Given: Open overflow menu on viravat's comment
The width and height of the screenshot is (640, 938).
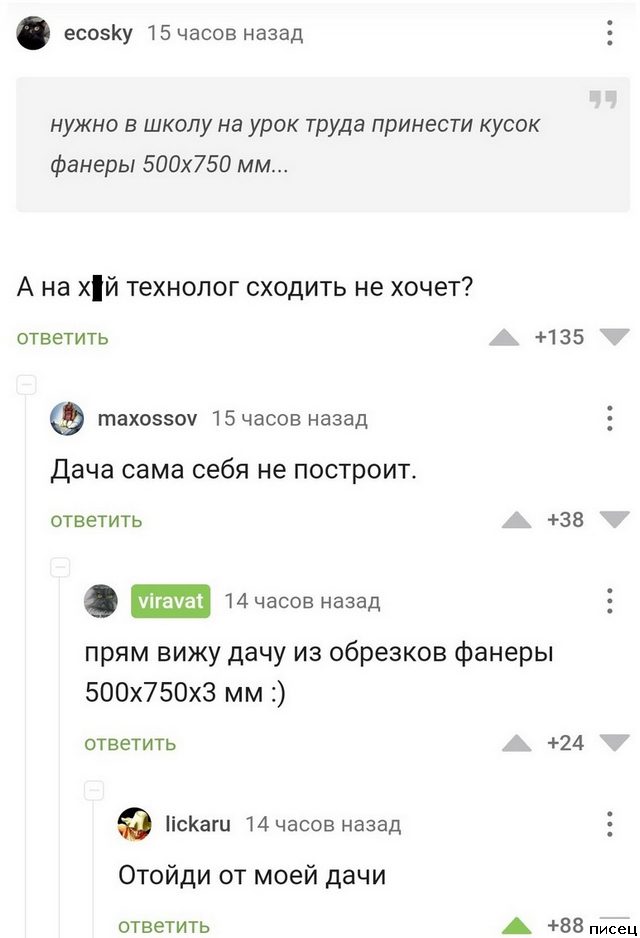Looking at the screenshot, I should coord(609,601).
